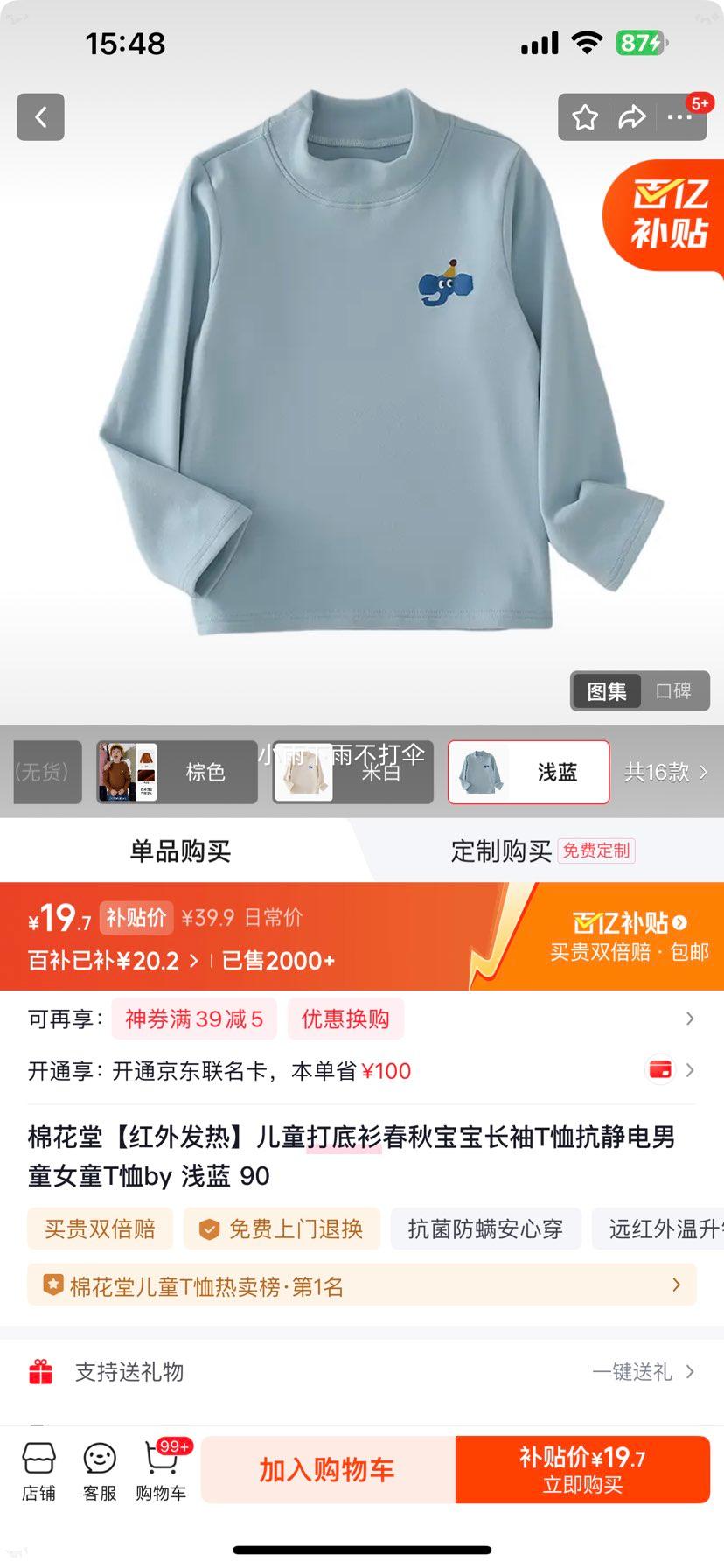Open sharing via the share icon
724x1568 pixels.
coord(632,116)
